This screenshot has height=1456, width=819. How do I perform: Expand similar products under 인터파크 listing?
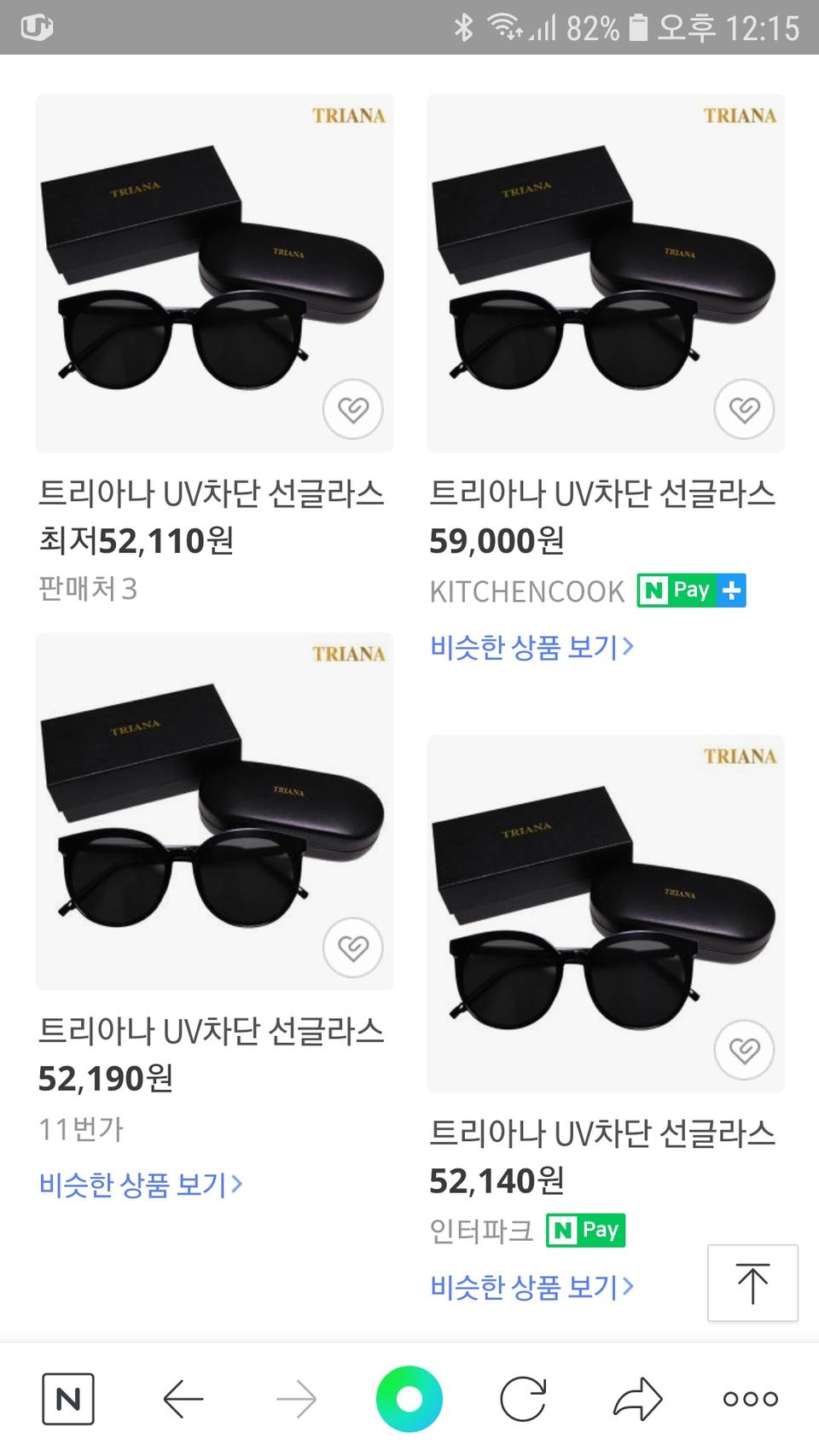[529, 1288]
